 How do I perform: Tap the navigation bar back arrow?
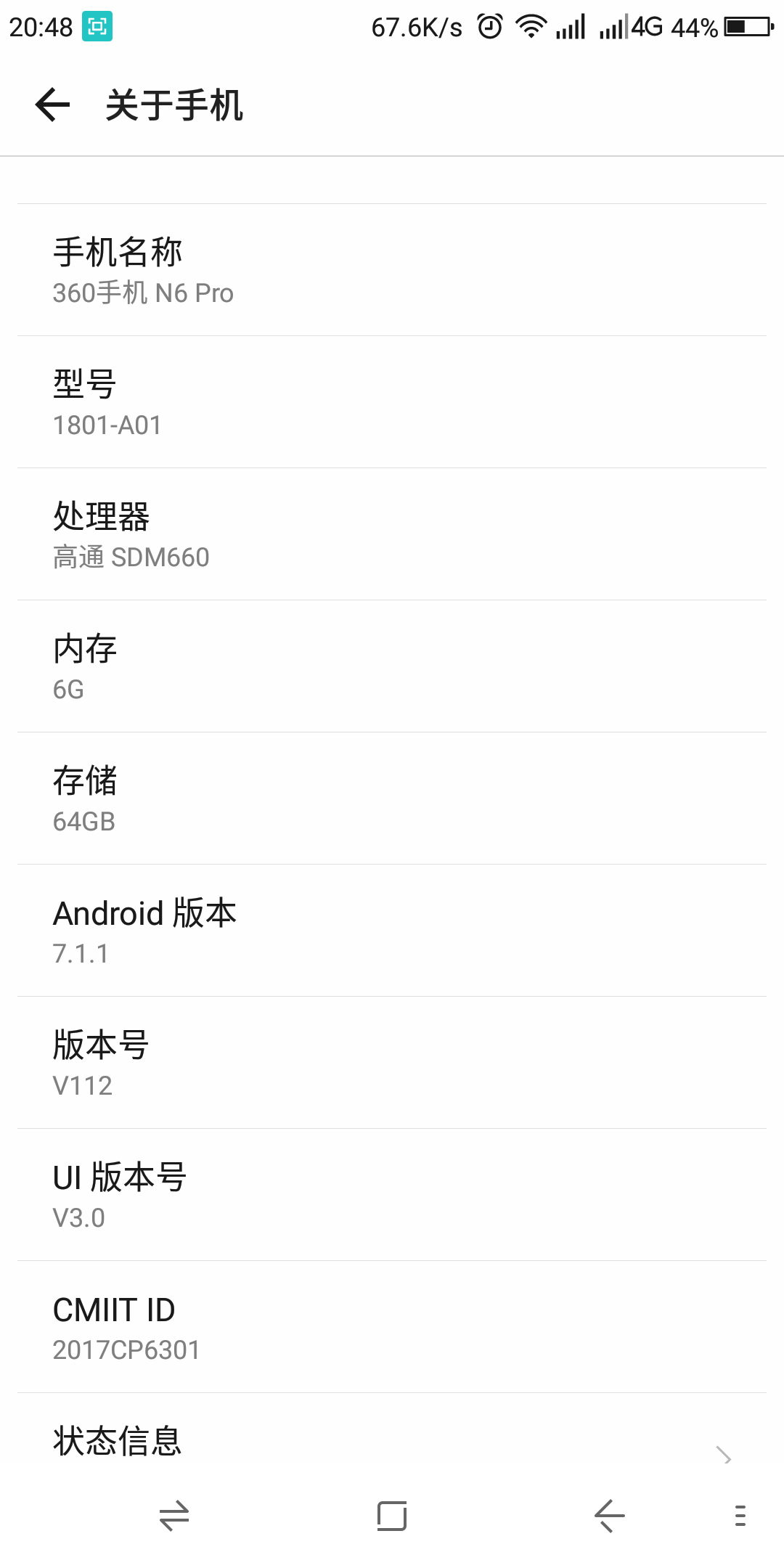[x=609, y=1516]
